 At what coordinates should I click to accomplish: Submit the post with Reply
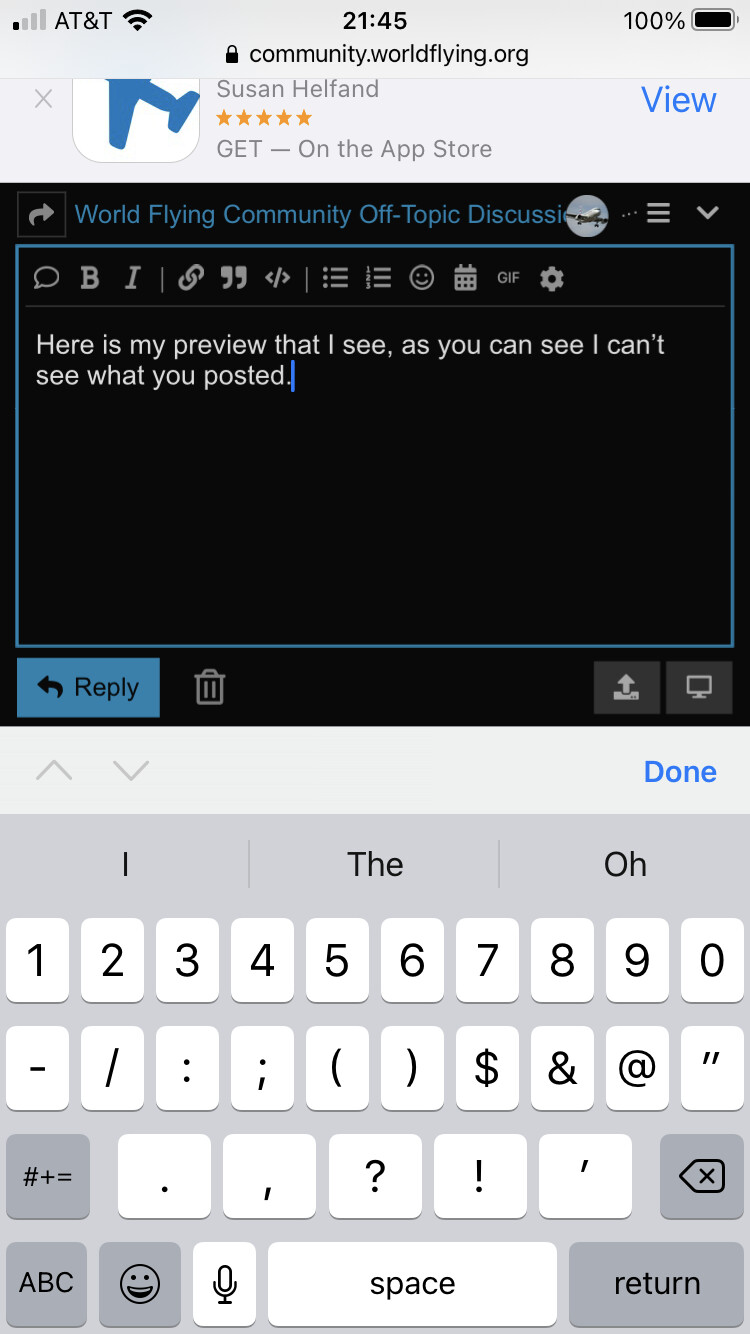pos(88,687)
